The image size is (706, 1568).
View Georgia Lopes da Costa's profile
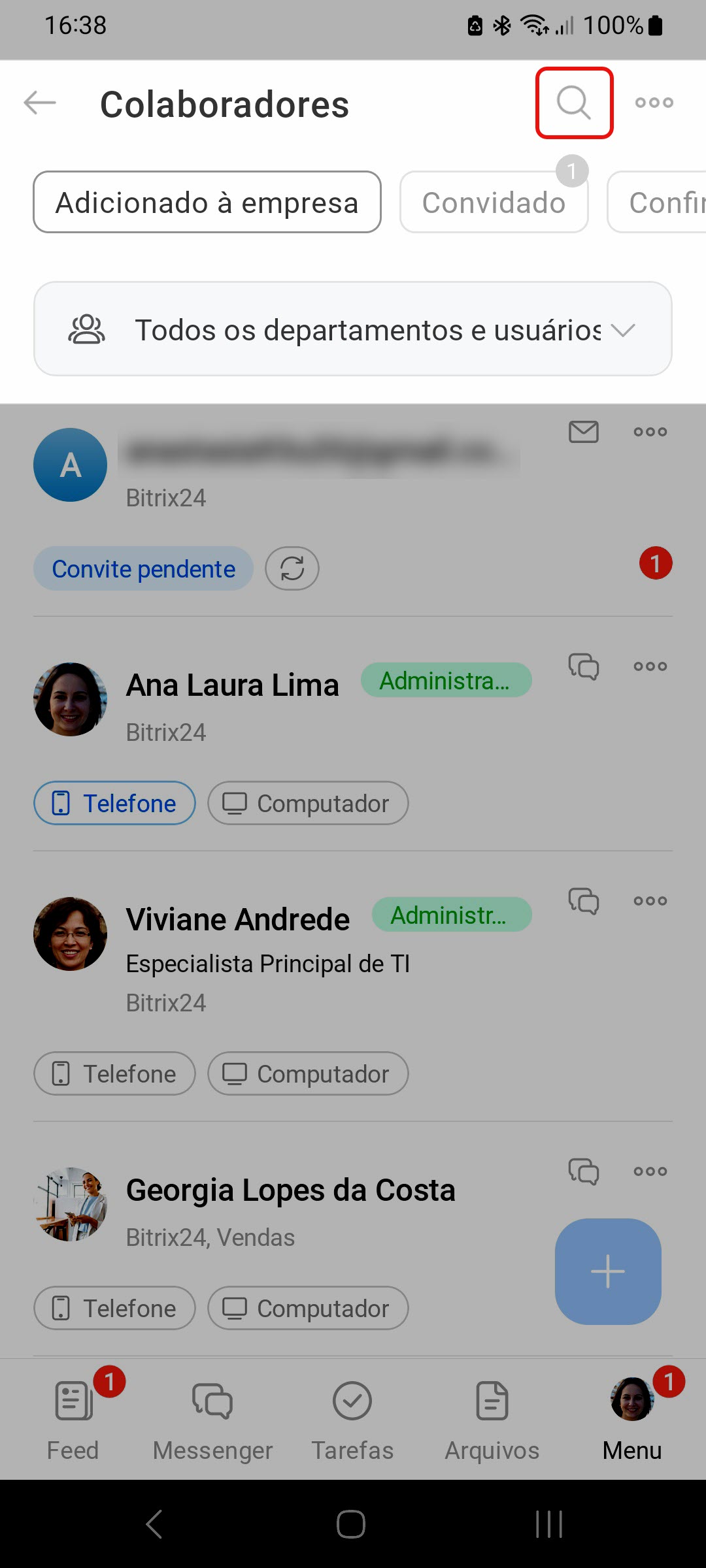click(290, 1190)
